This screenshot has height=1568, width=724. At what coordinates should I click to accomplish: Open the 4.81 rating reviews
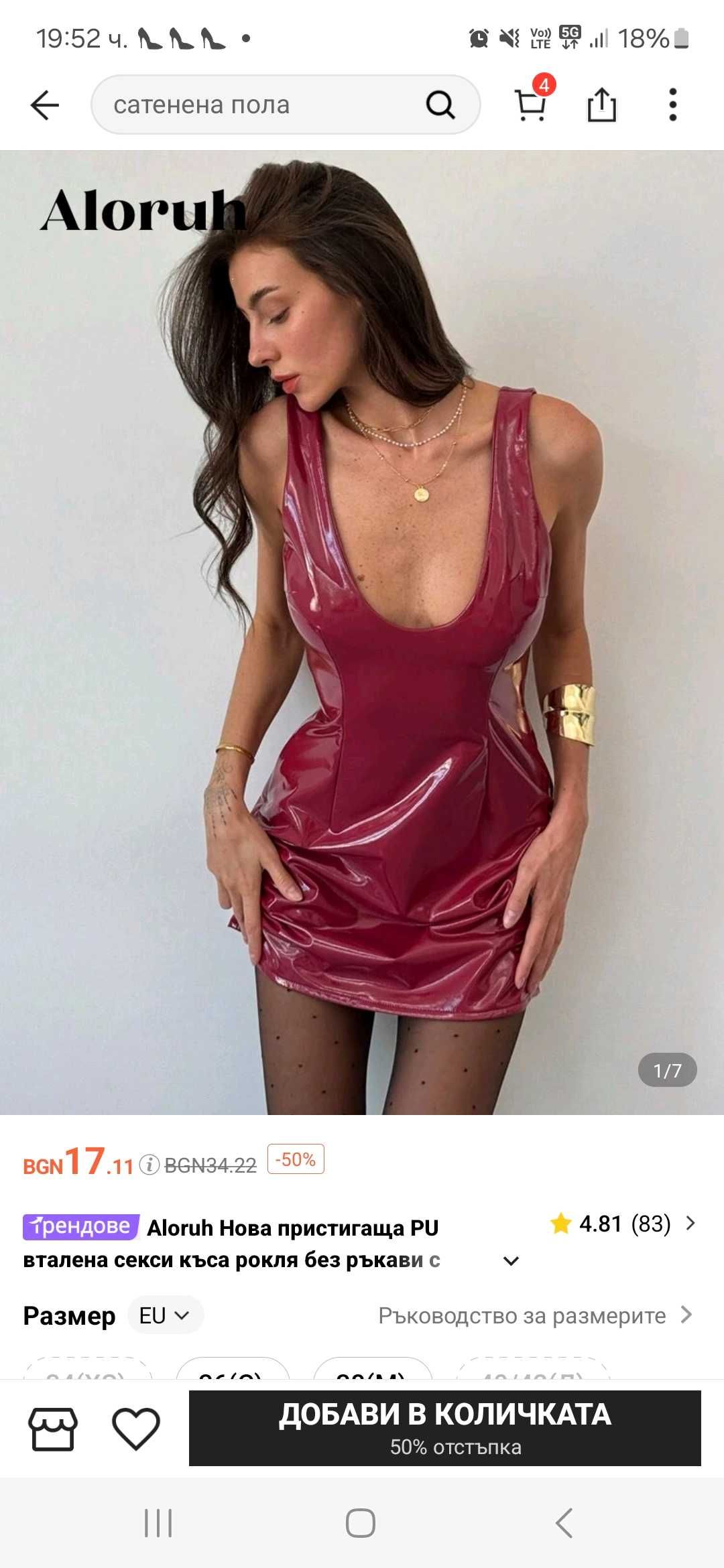click(x=622, y=1224)
